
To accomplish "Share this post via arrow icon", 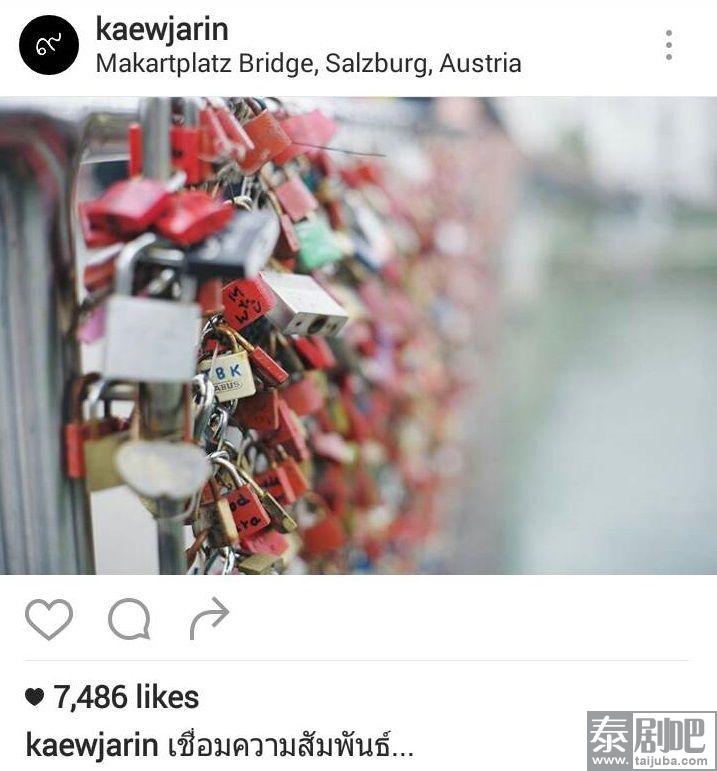I will (x=209, y=618).
